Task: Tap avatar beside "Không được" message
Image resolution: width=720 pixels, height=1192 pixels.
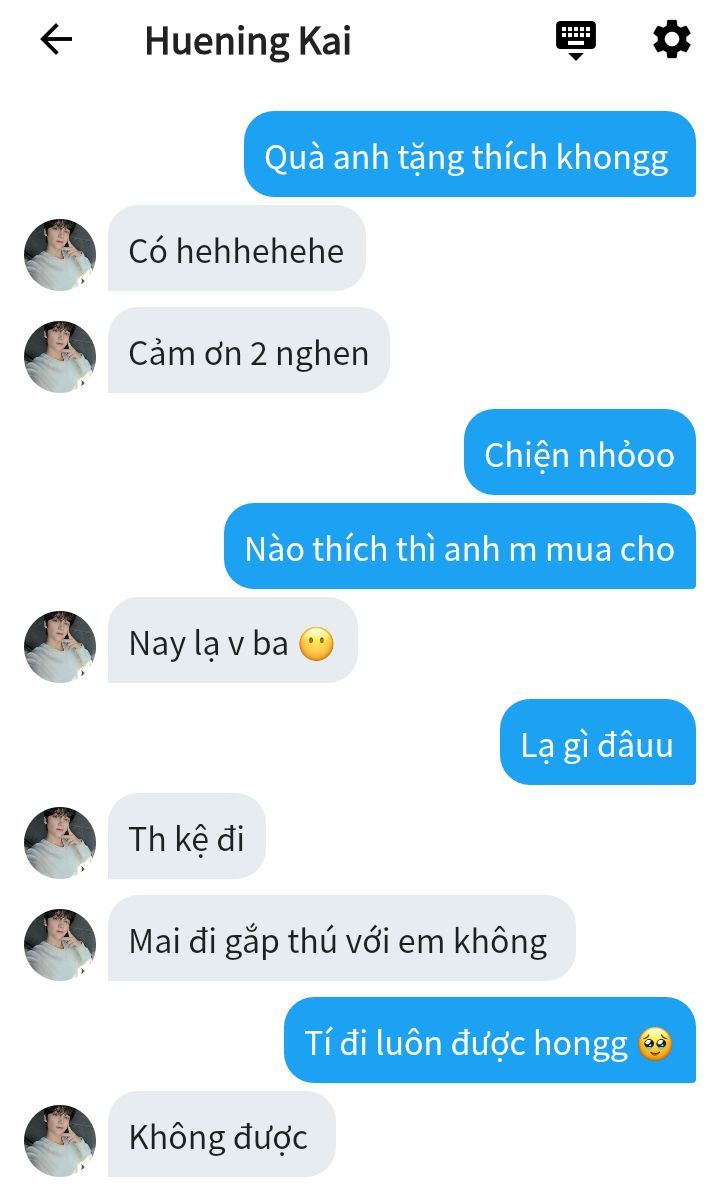Action: [60, 1140]
